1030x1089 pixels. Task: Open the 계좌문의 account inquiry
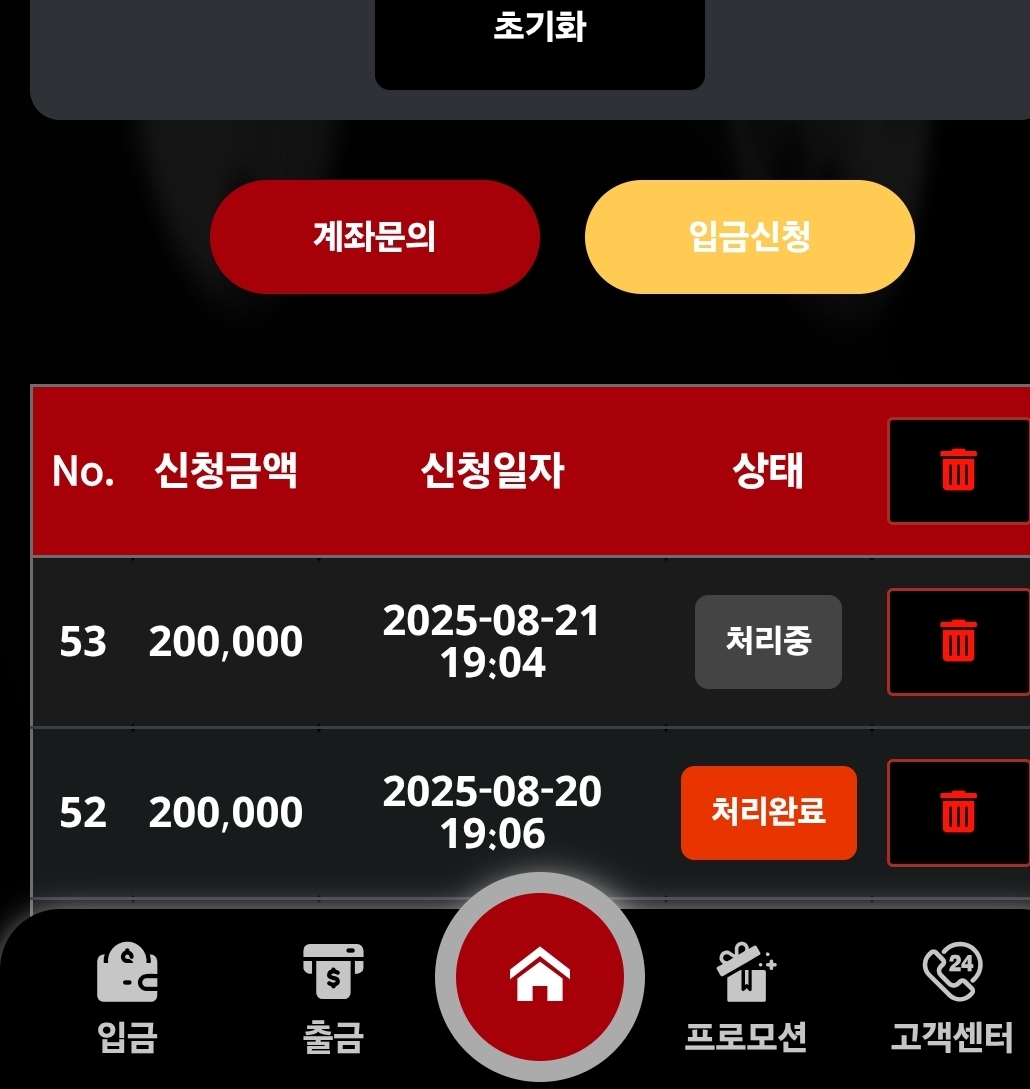coord(375,237)
